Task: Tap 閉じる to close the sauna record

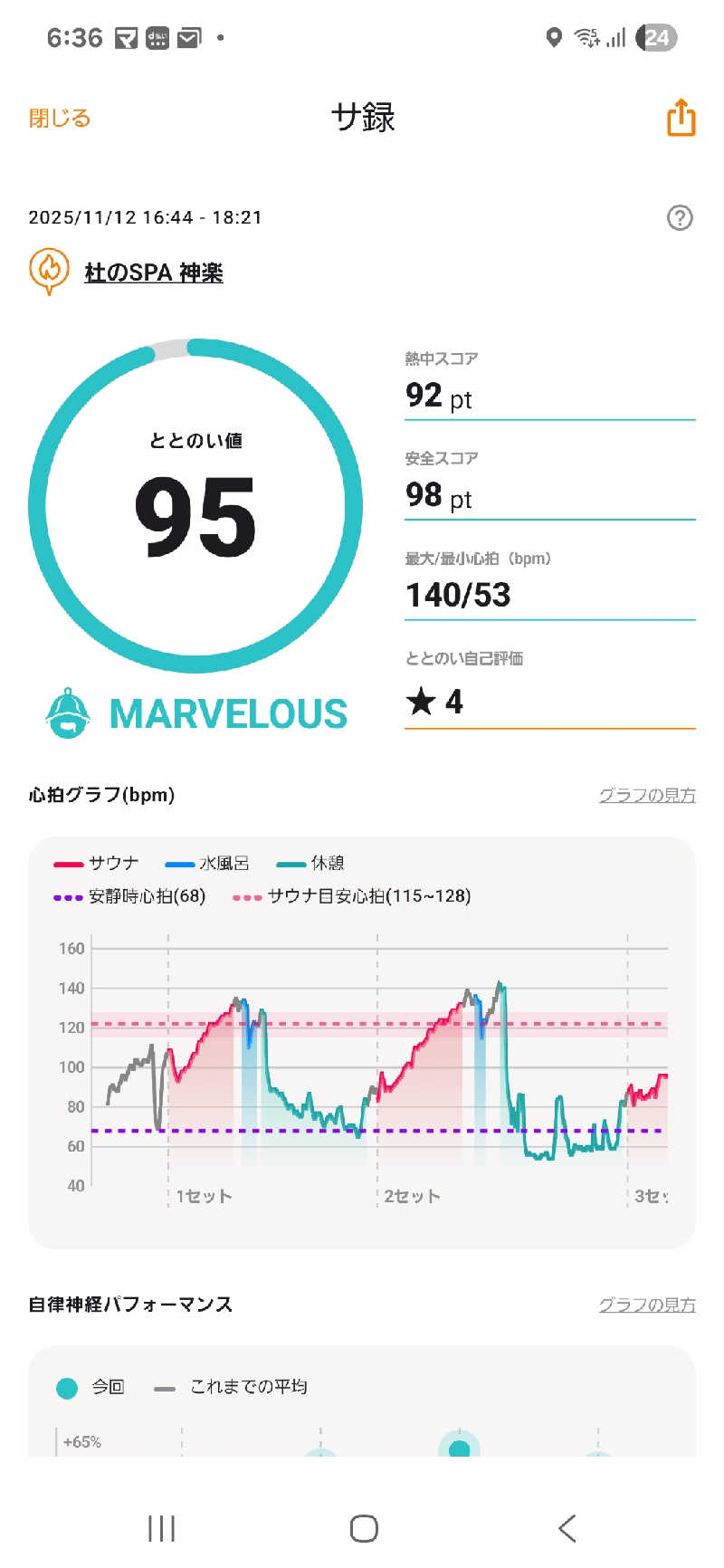Action: [x=60, y=118]
